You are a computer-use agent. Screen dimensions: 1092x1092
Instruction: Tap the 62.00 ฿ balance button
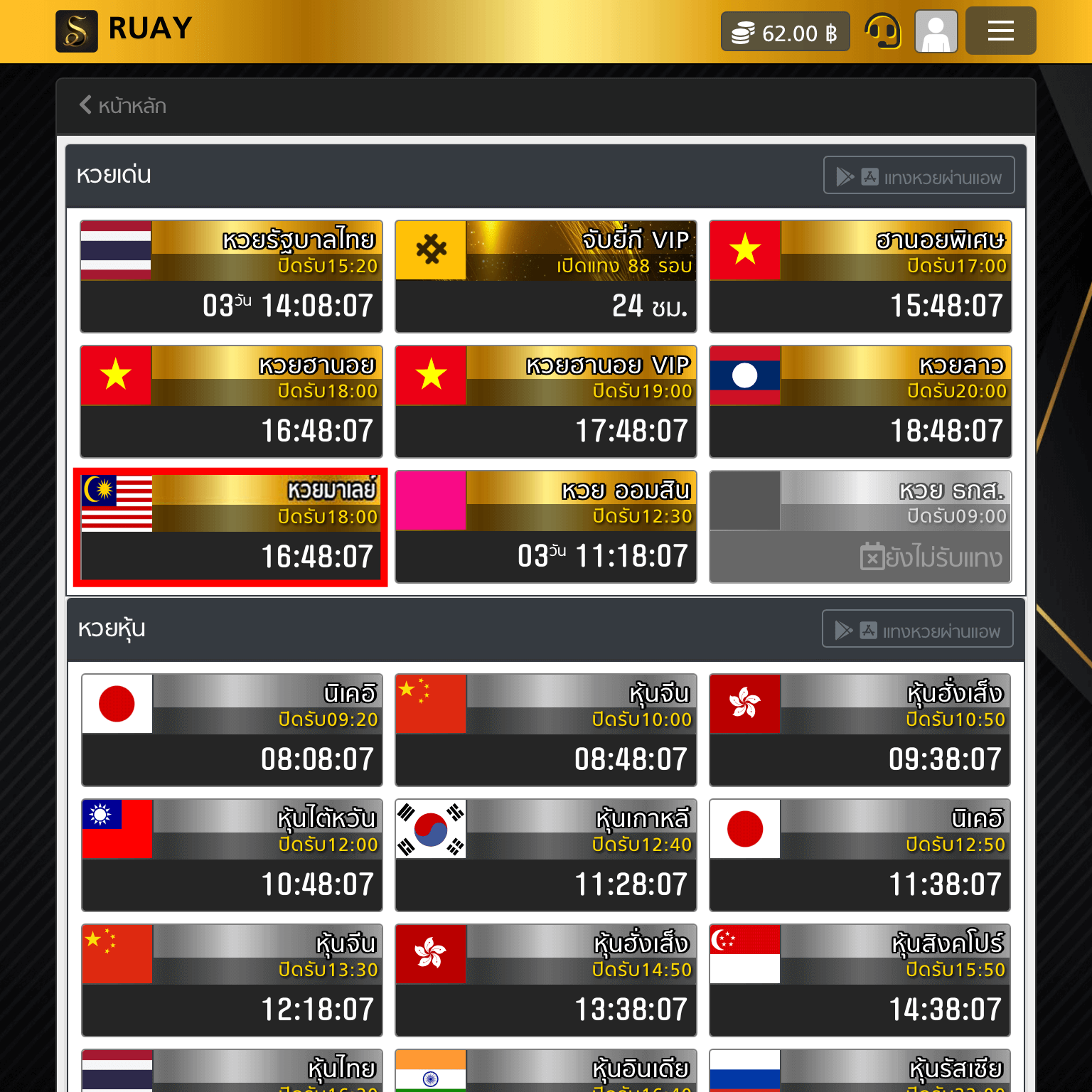pos(785,33)
